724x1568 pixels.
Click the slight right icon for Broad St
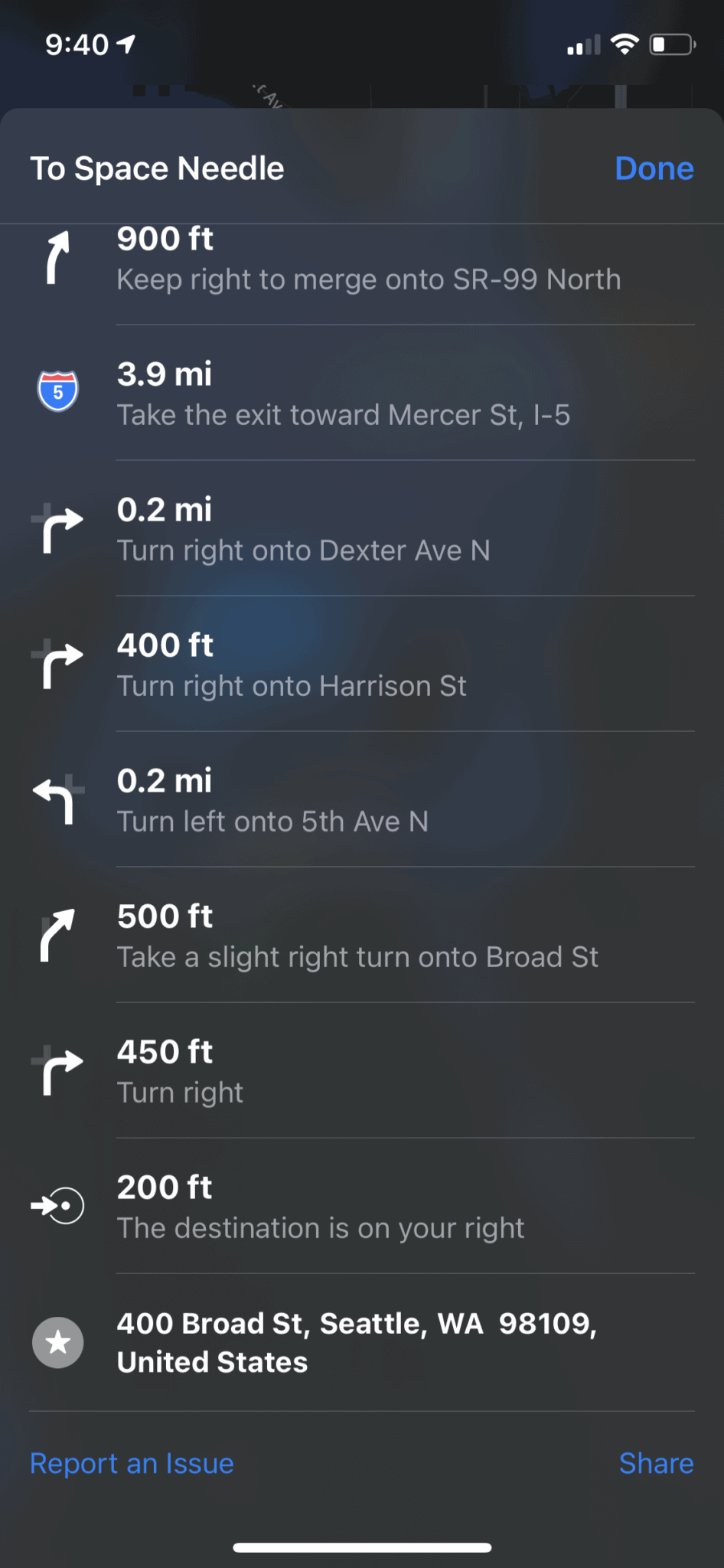coord(57,934)
